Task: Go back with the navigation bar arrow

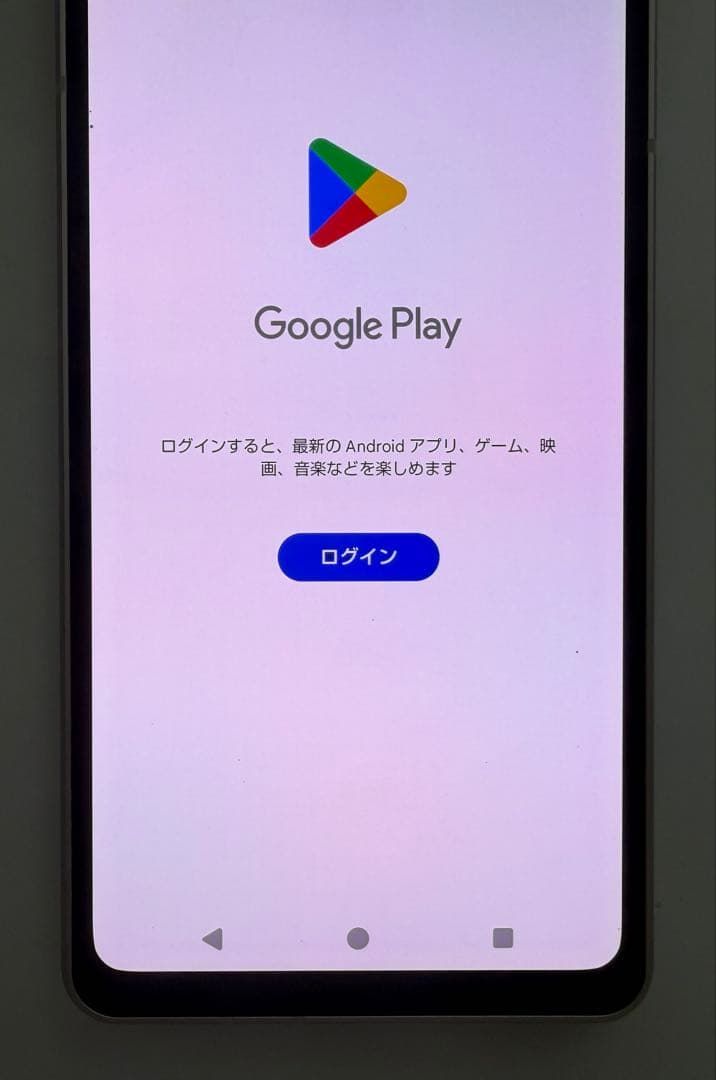Action: click(212, 938)
